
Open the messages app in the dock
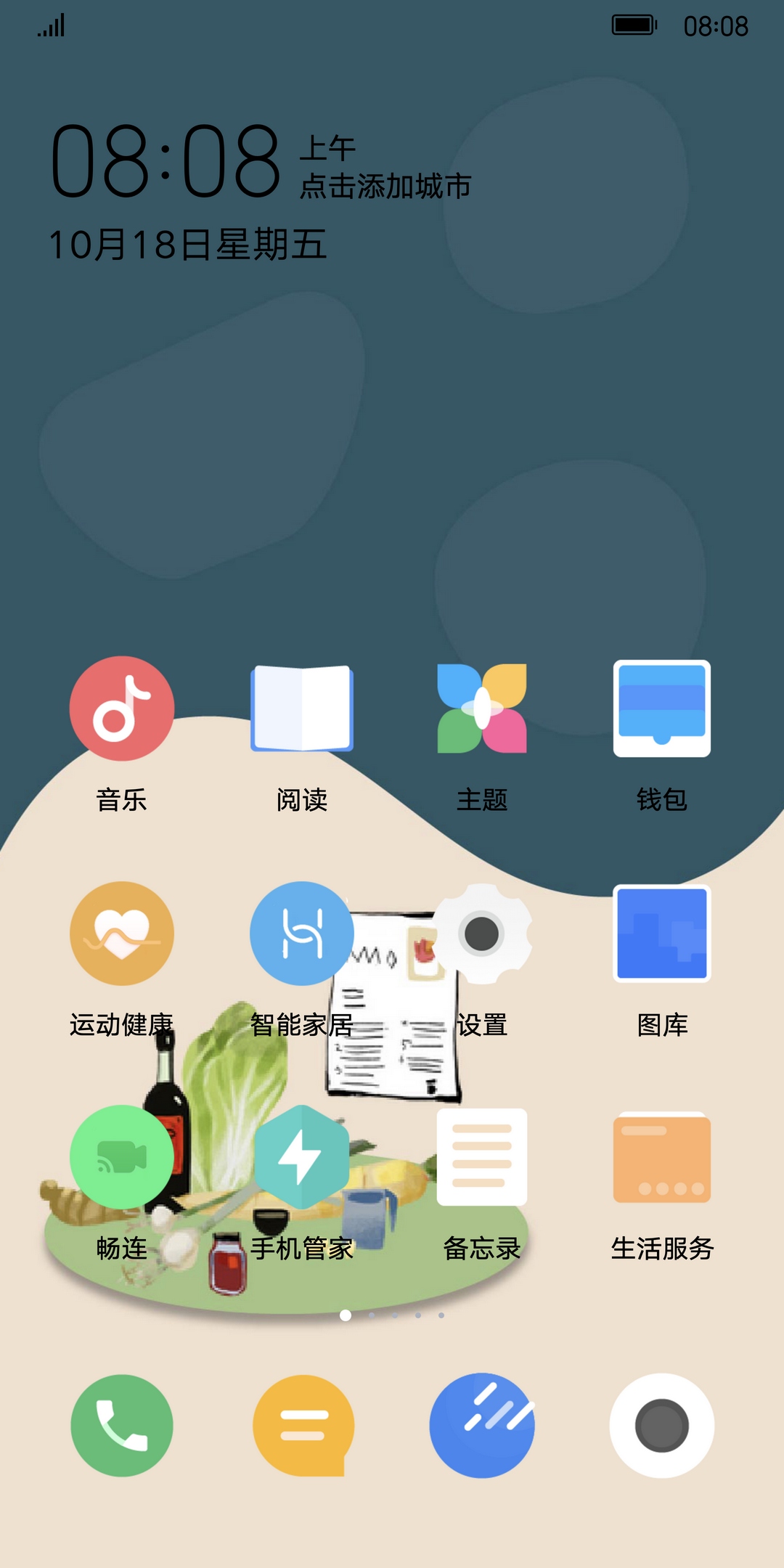tap(303, 1426)
